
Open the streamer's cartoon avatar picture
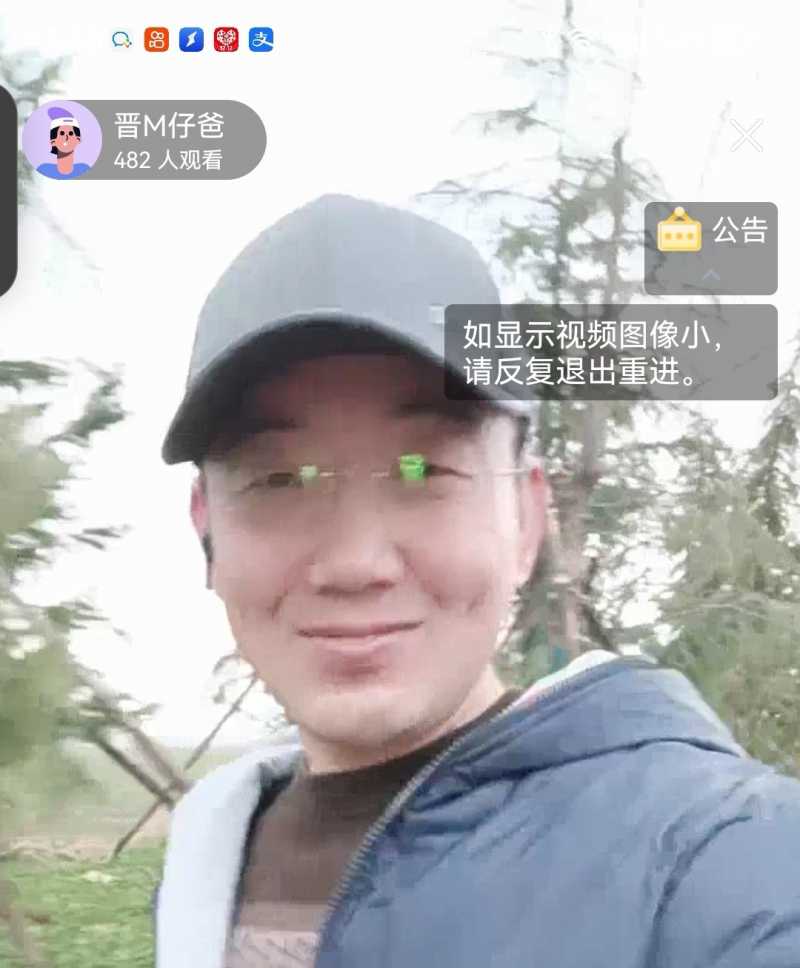point(62,139)
